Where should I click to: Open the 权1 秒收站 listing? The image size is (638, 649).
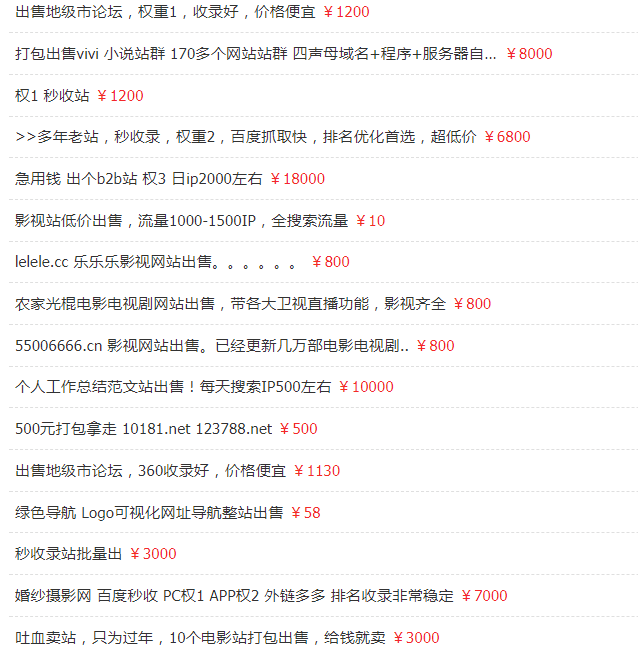tap(52, 96)
